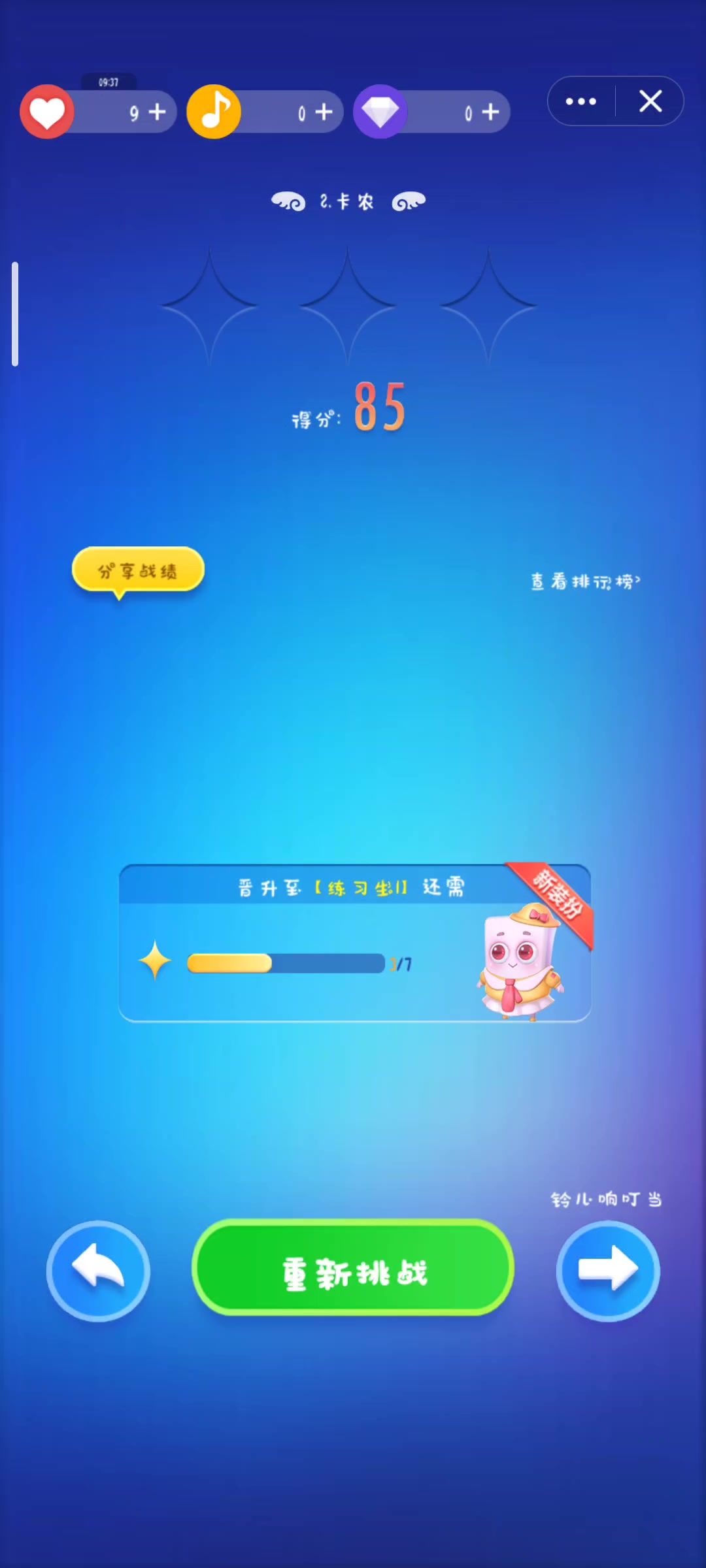706x1568 pixels.
Task: Tap 分享战绩 to share results
Action: (138, 570)
